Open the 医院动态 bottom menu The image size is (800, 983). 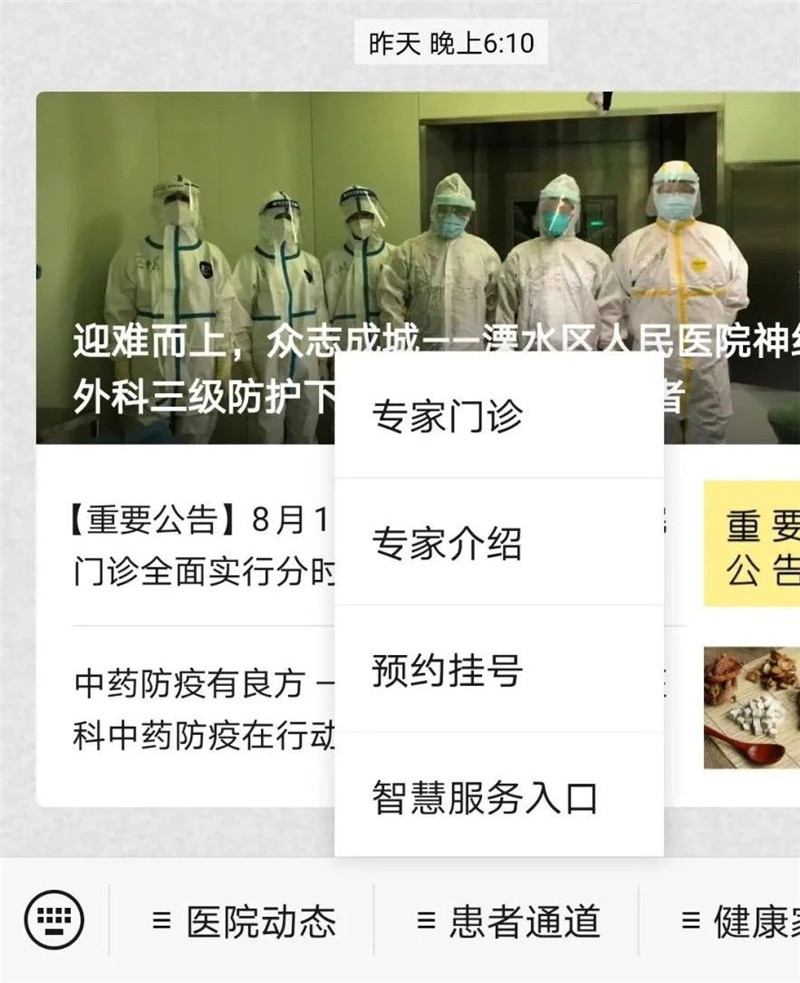pyautogui.click(x=243, y=921)
